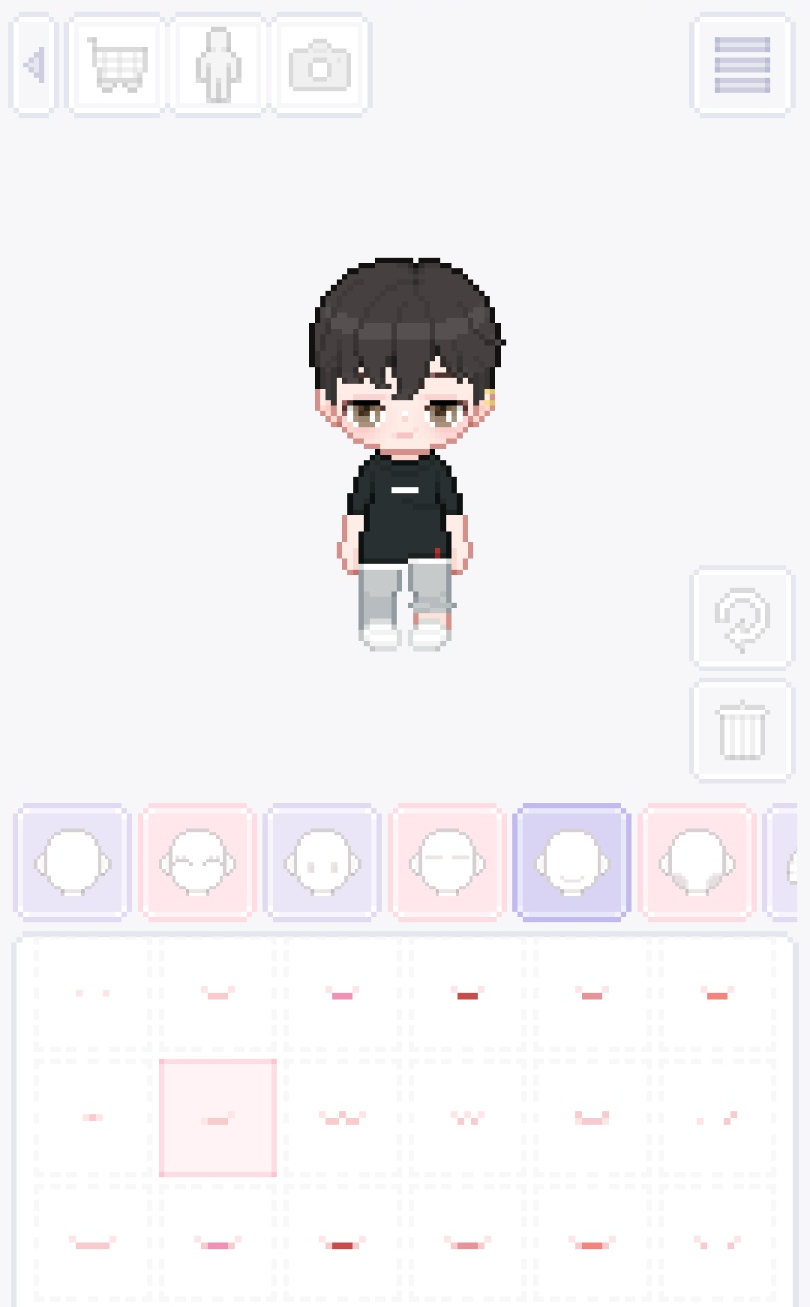Image resolution: width=810 pixels, height=1307 pixels.
Task: Open the hamburger menu panel
Action: (743, 64)
